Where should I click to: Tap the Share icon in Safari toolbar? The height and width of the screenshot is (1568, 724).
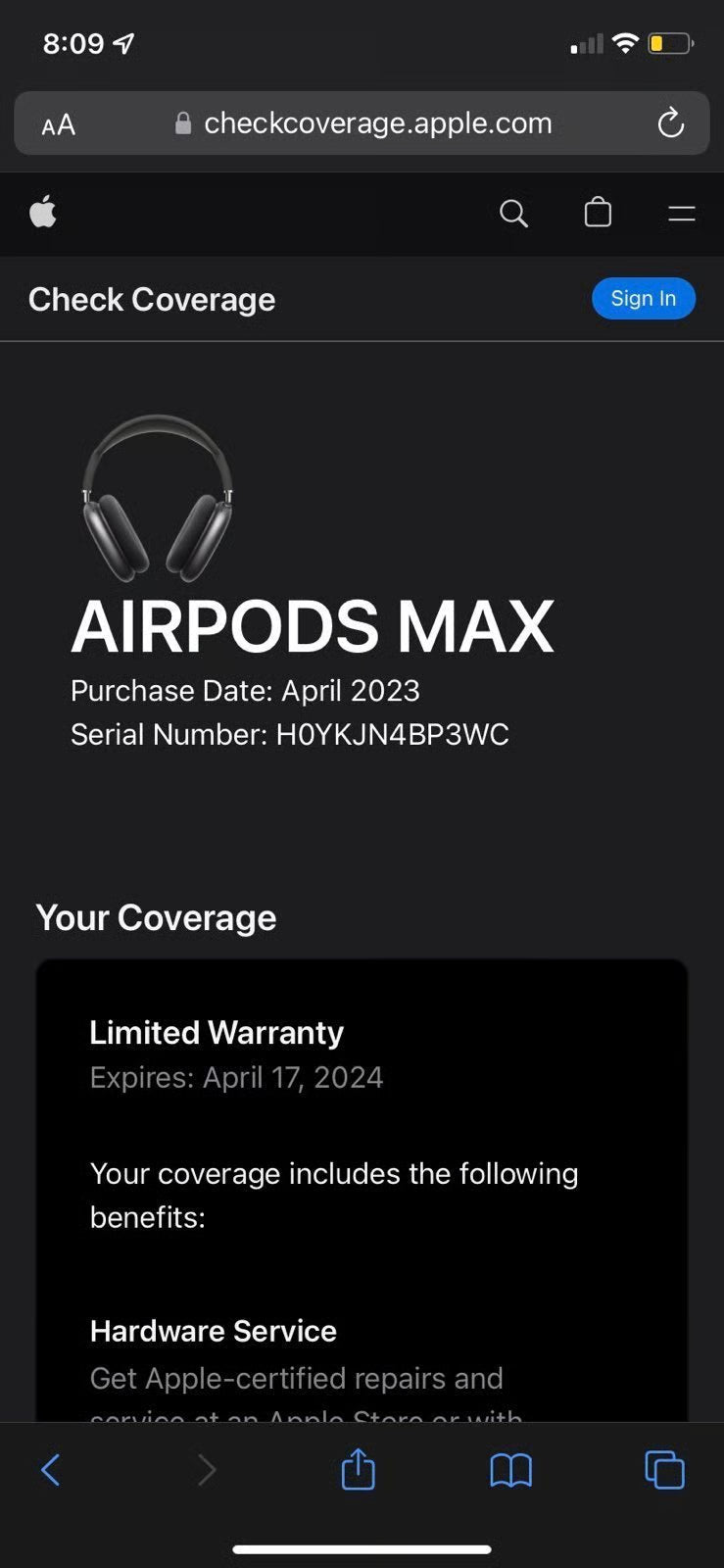tap(358, 1469)
